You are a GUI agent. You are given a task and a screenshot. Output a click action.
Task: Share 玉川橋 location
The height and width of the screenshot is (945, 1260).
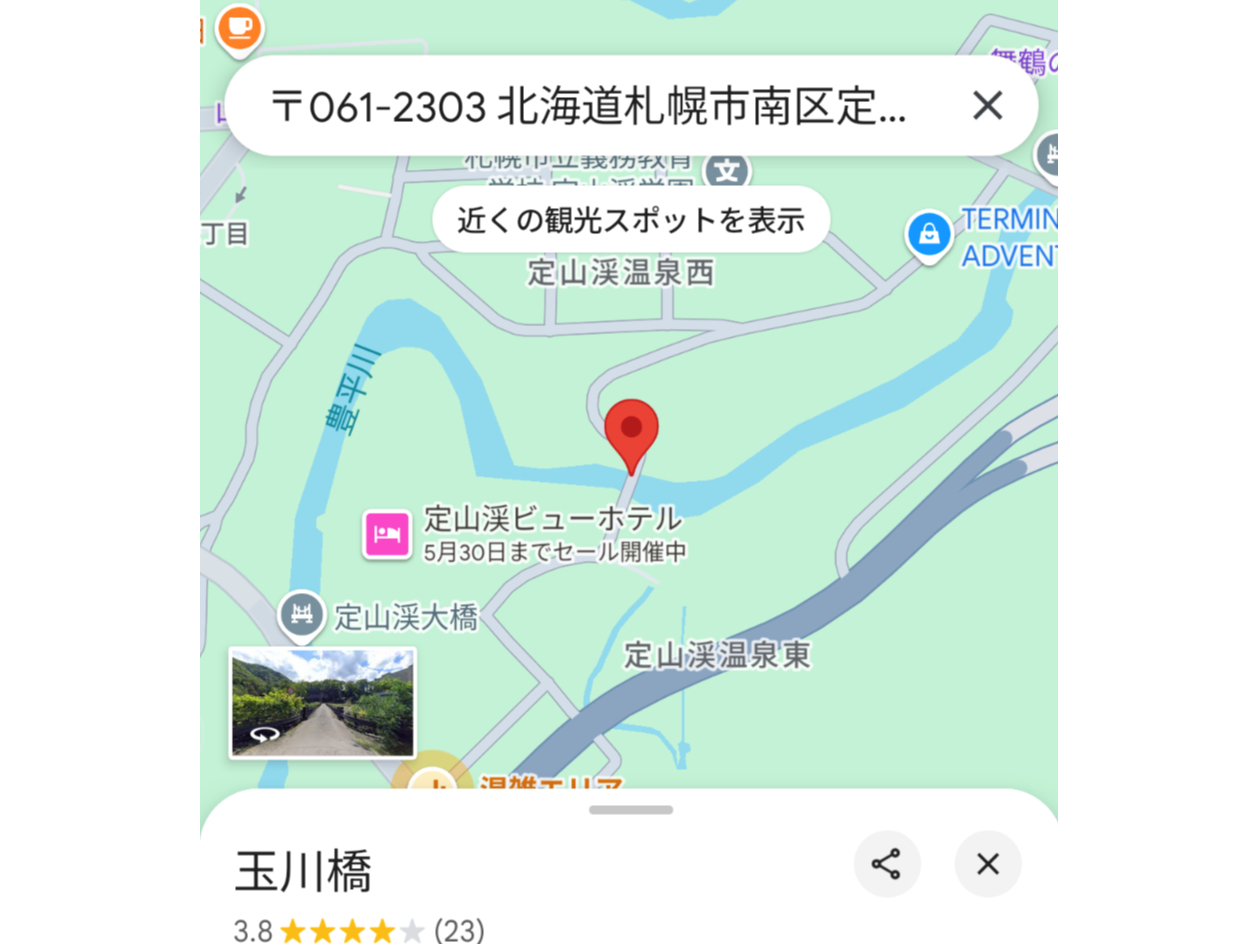(x=887, y=864)
